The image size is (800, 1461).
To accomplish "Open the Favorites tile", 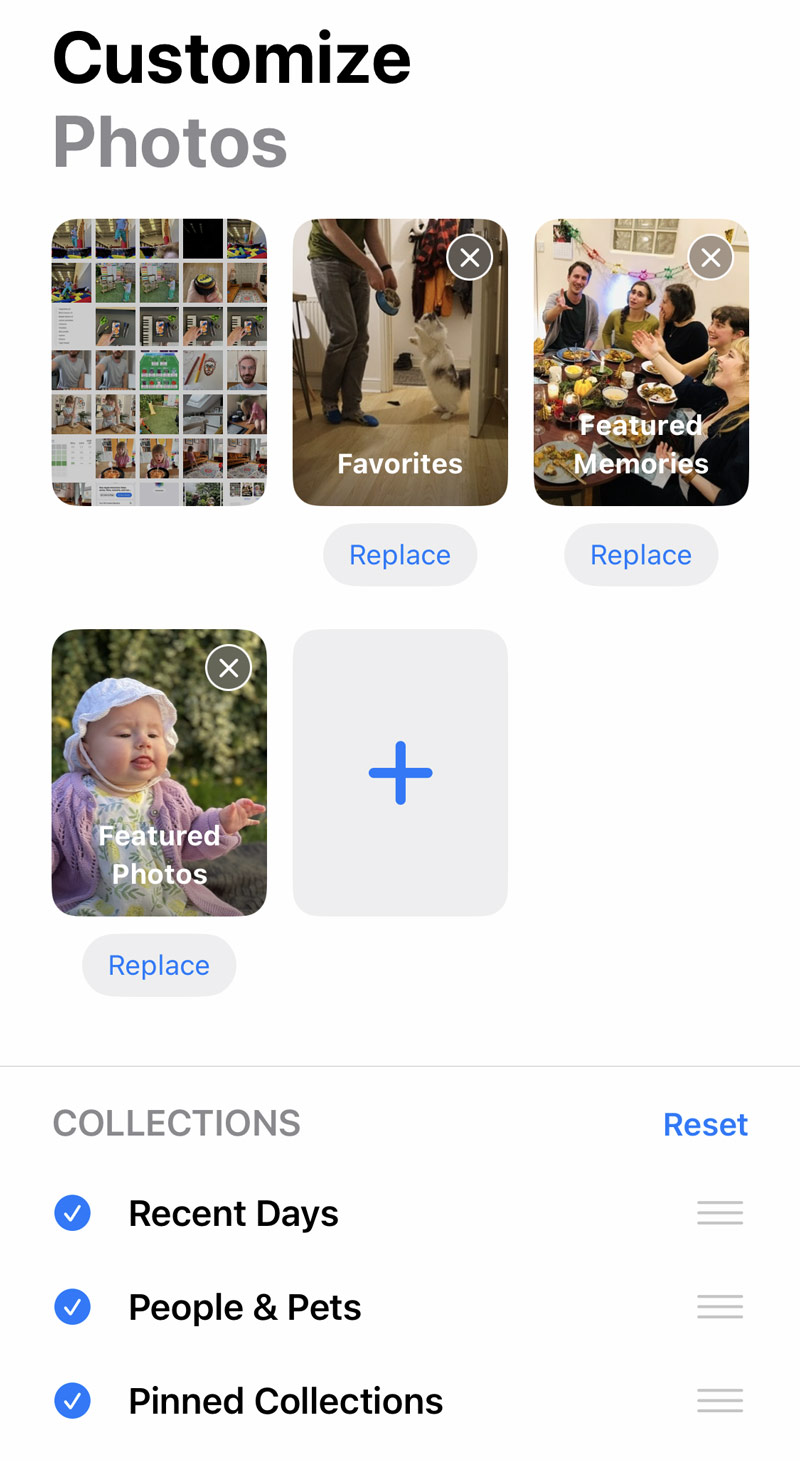I will click(400, 362).
